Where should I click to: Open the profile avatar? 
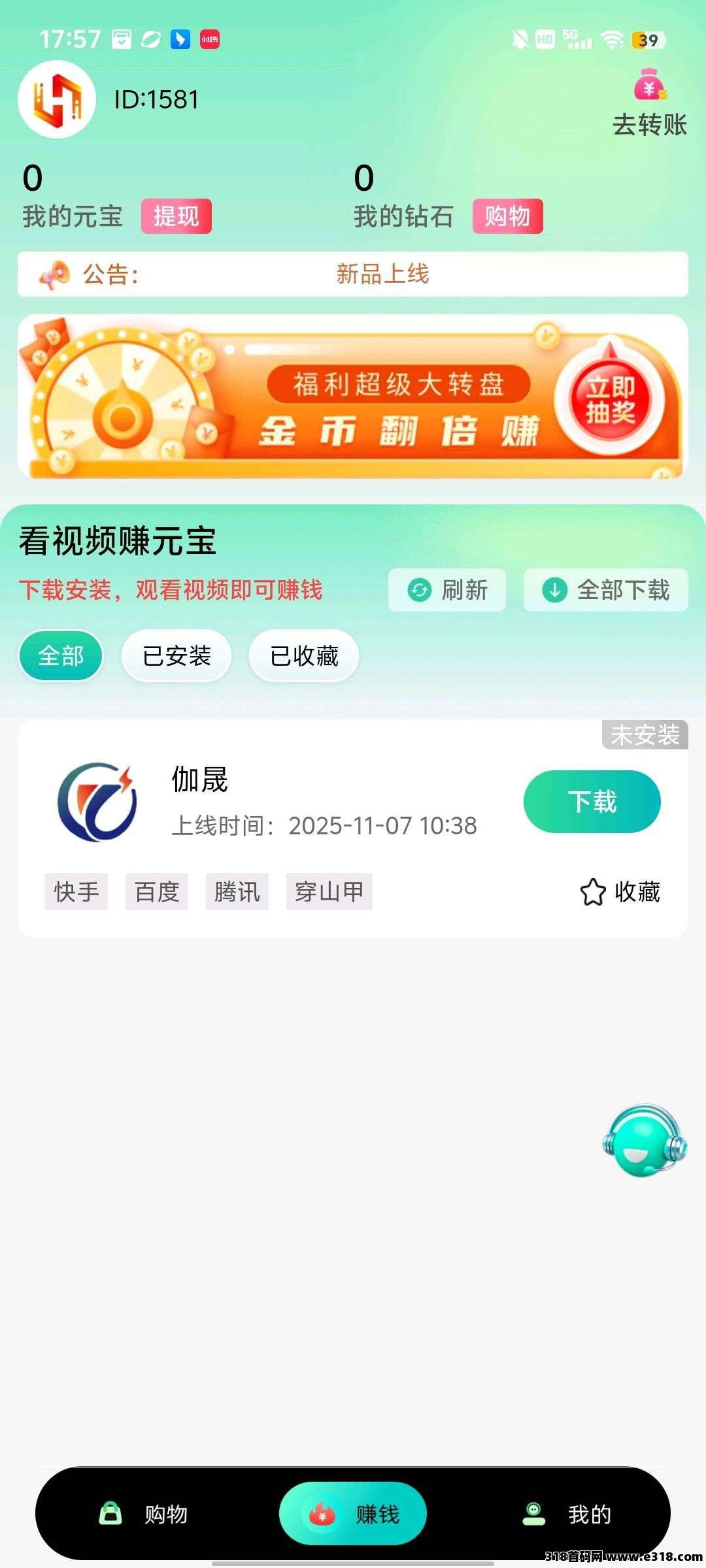click(57, 99)
